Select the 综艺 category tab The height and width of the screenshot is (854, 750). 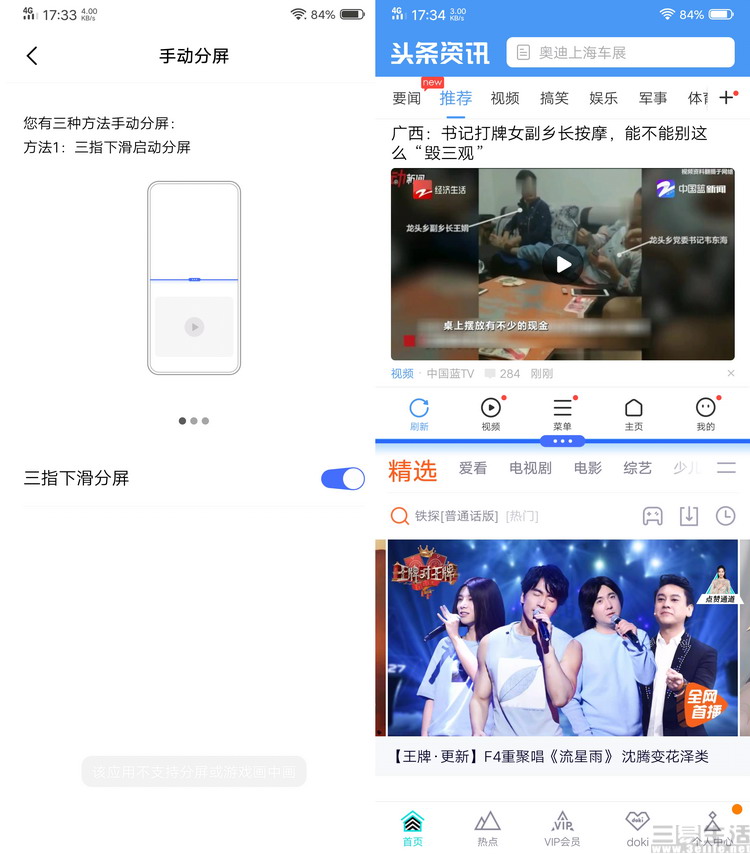[637, 468]
